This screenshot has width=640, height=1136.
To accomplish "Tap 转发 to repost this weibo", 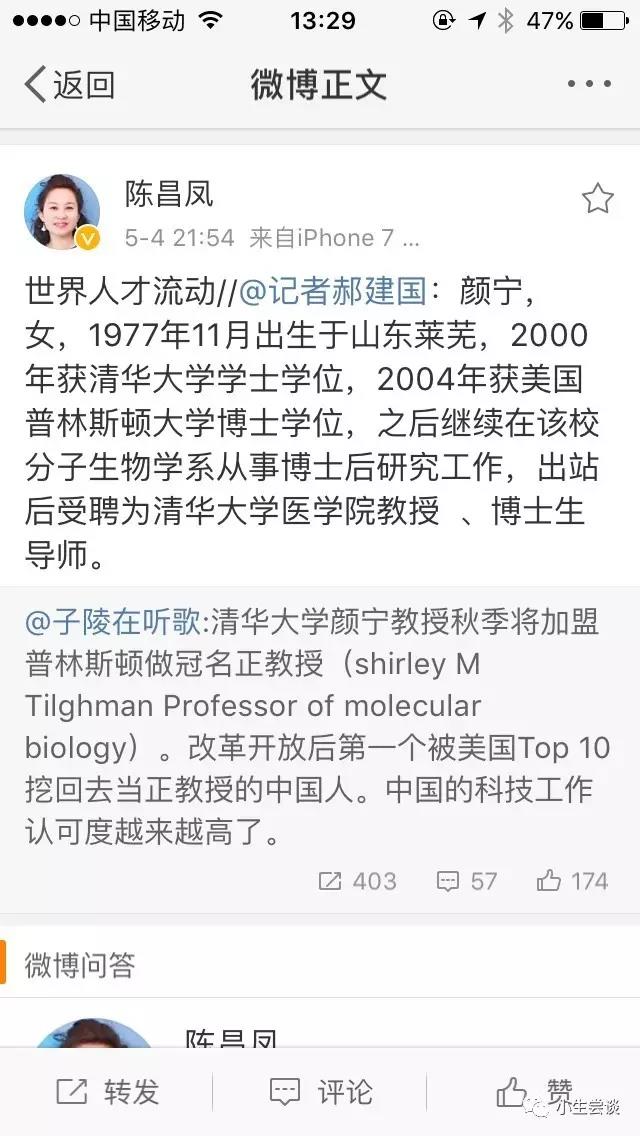I will (x=108, y=1092).
